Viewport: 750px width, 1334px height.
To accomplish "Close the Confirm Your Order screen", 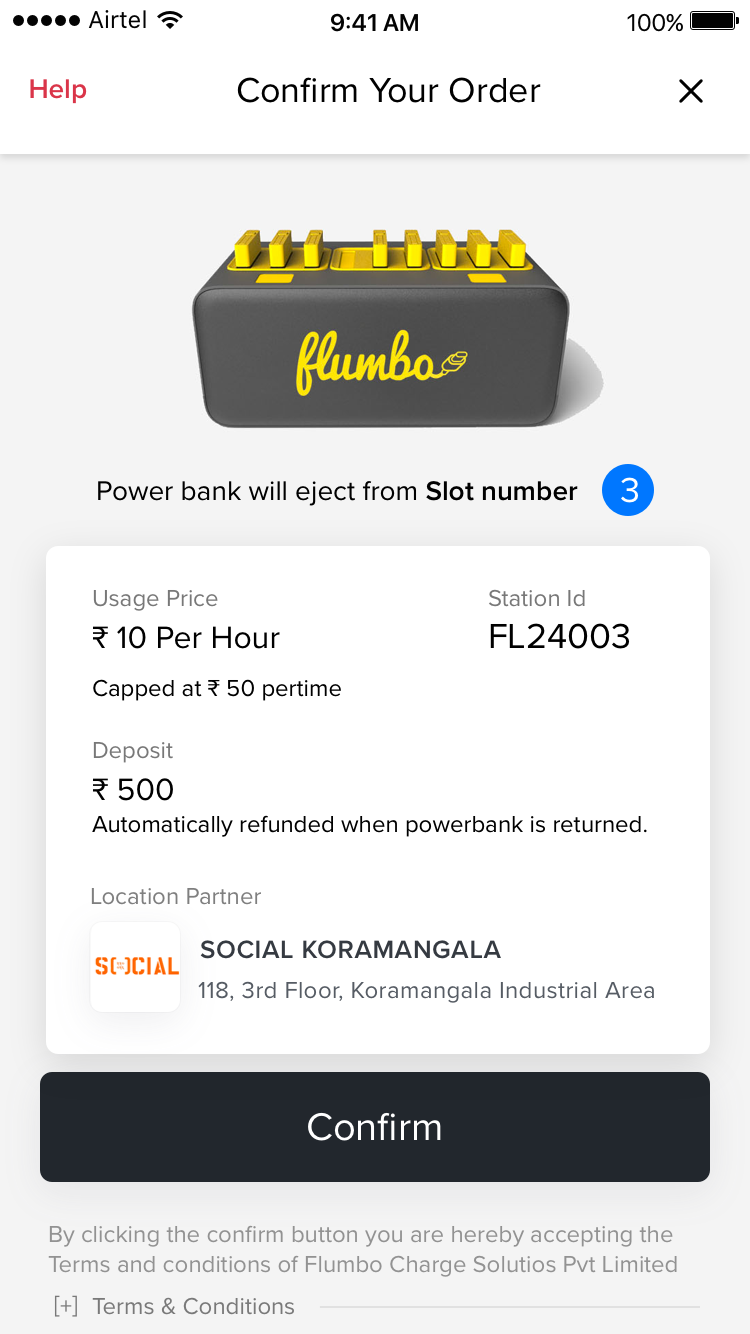I will 691,92.
